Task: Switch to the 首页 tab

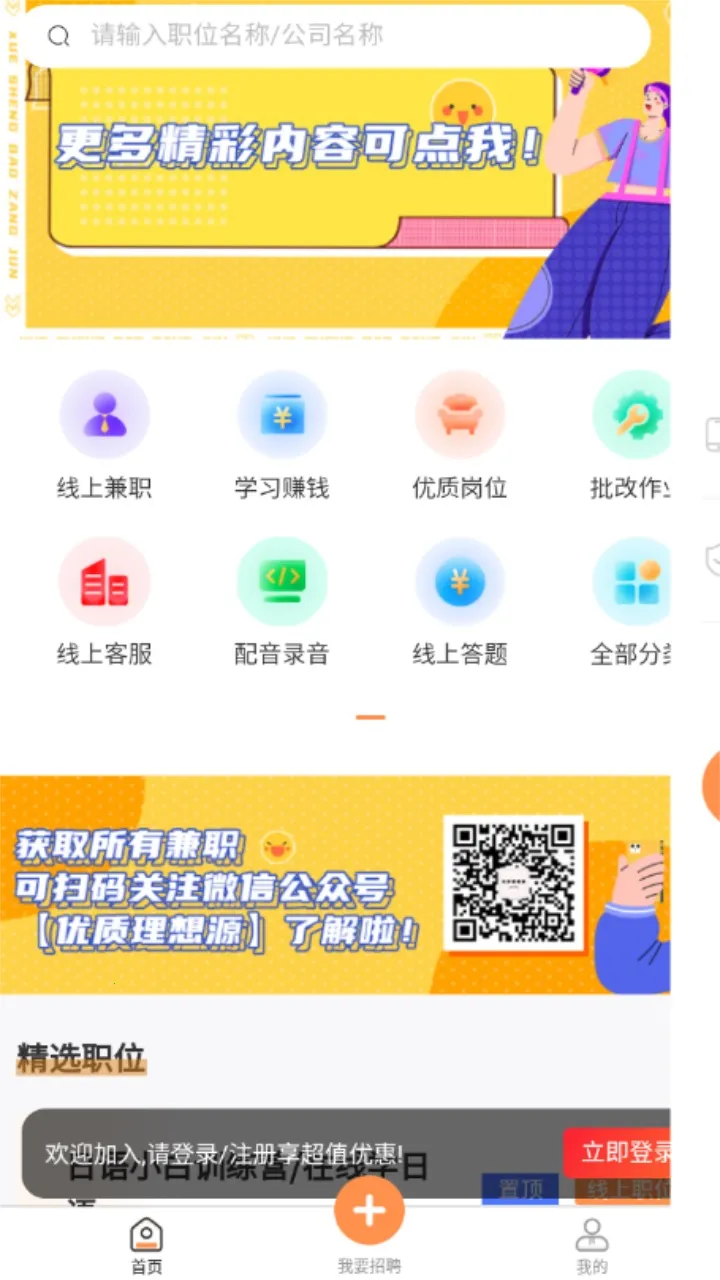Action: tap(147, 1245)
